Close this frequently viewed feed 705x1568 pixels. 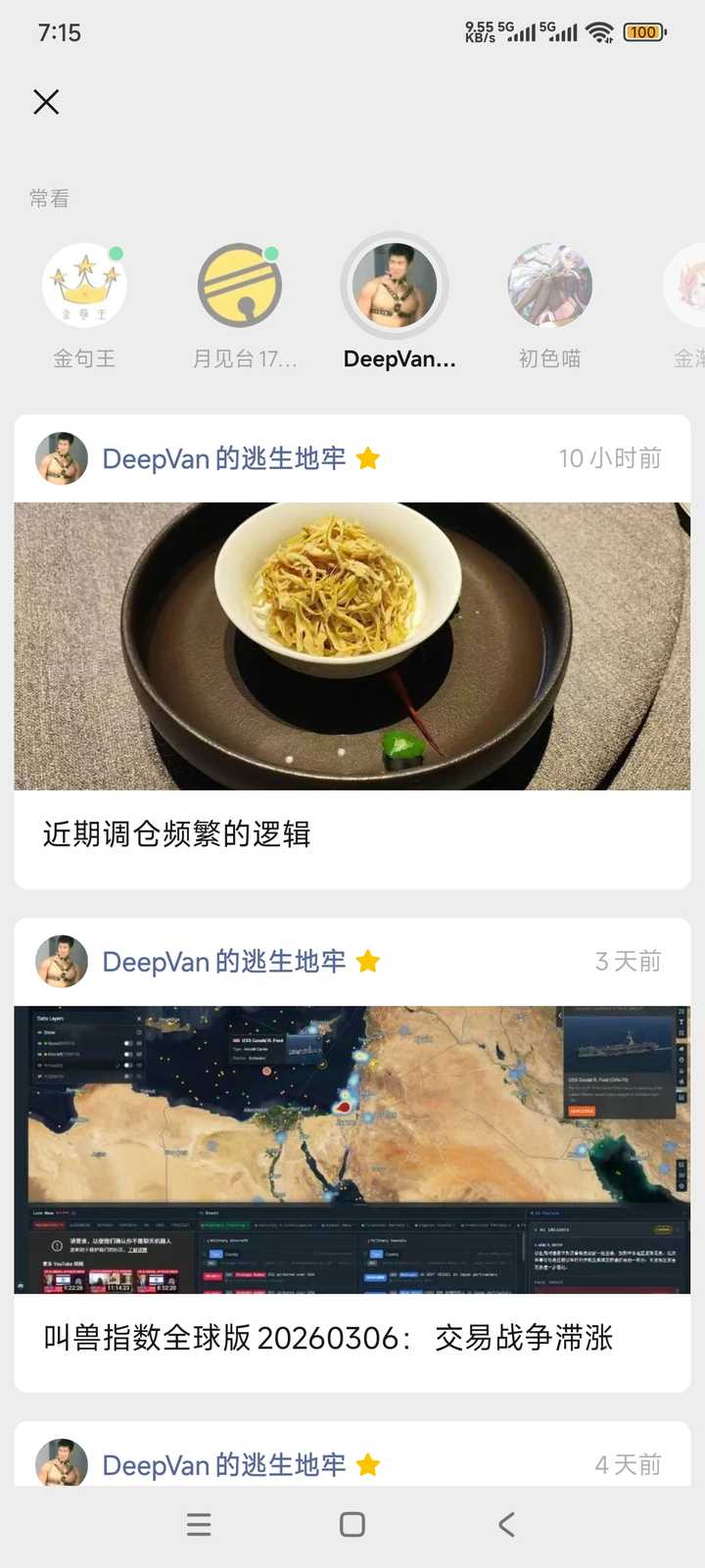point(46,102)
